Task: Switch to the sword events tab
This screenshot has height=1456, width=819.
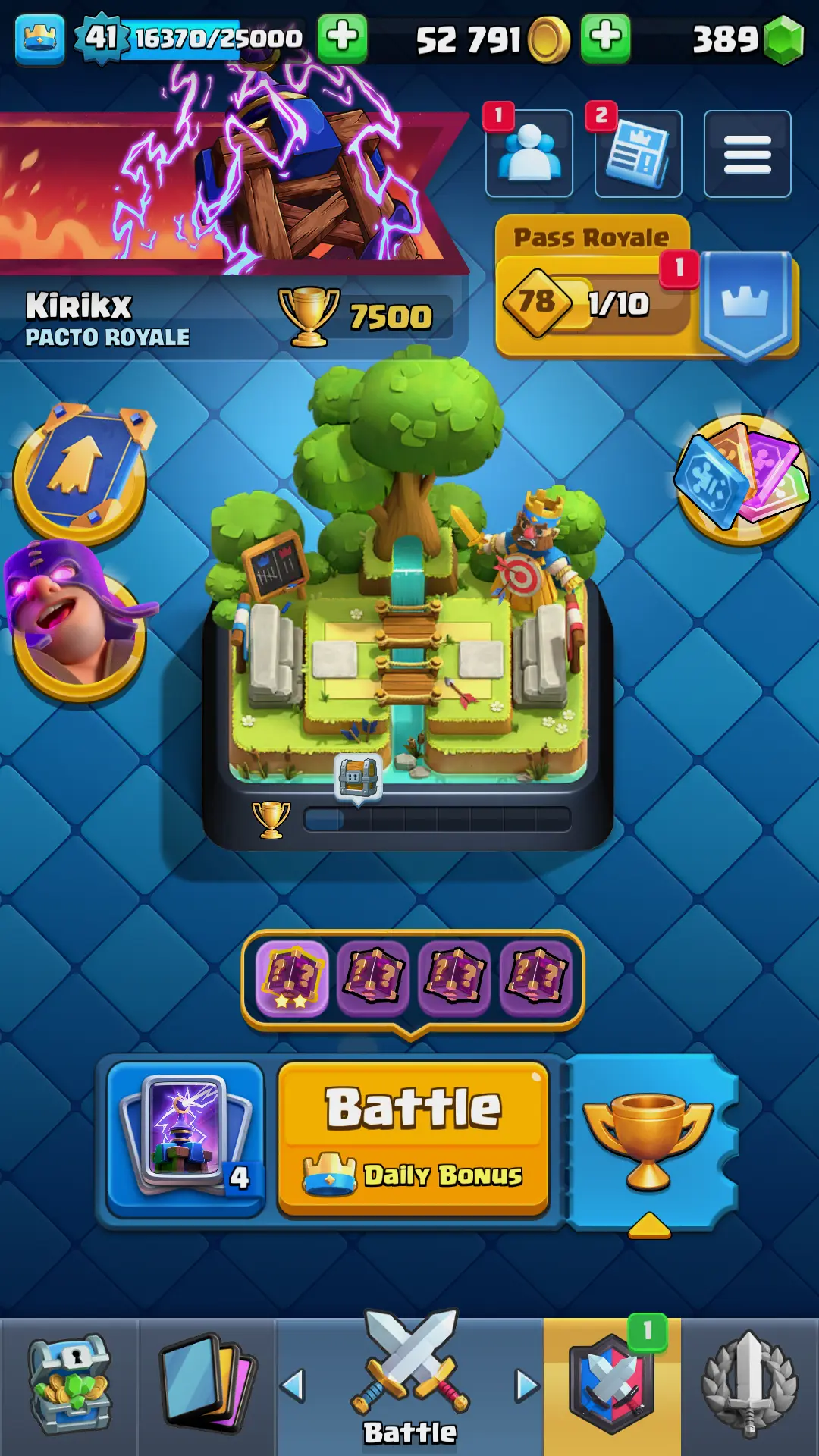Action: tap(749, 1386)
